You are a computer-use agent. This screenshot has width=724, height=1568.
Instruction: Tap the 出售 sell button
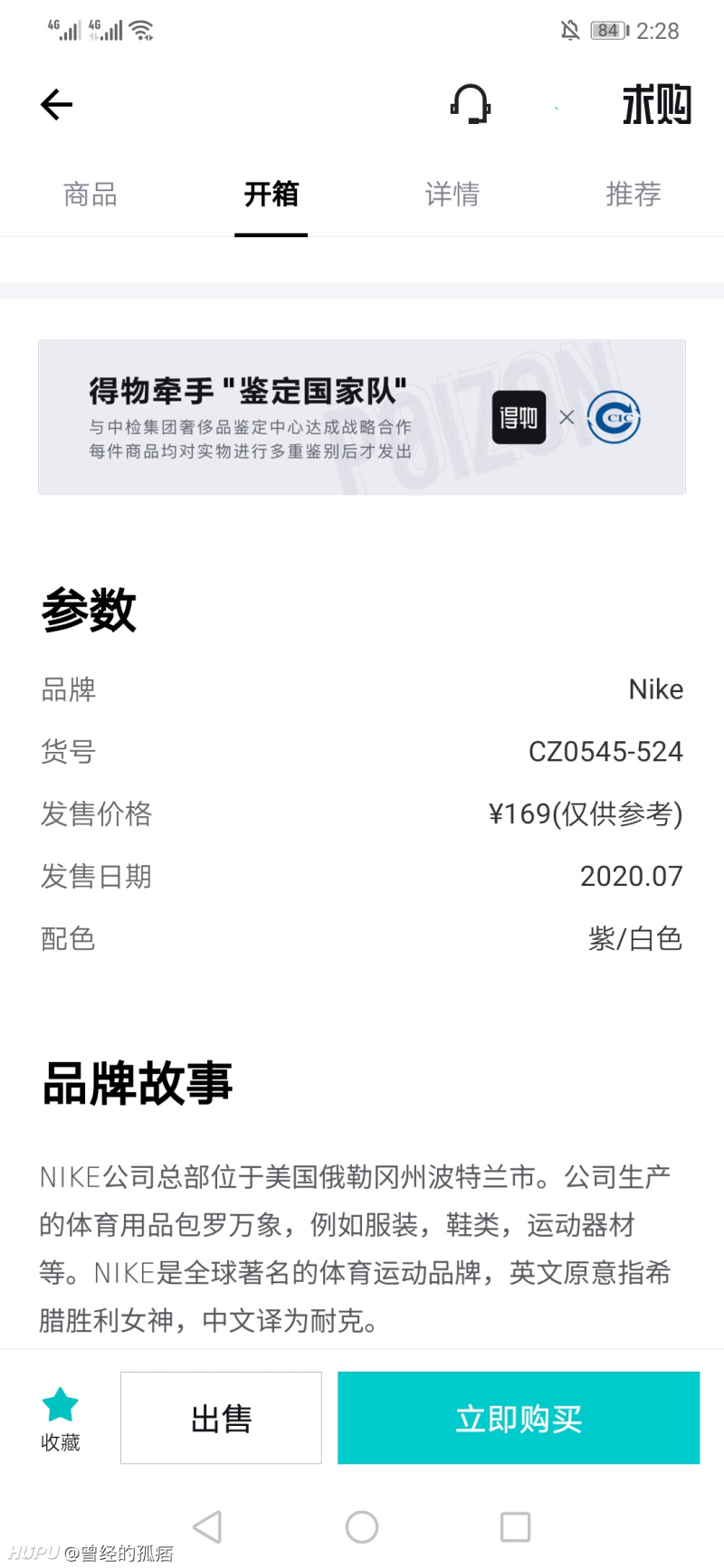tap(220, 1418)
